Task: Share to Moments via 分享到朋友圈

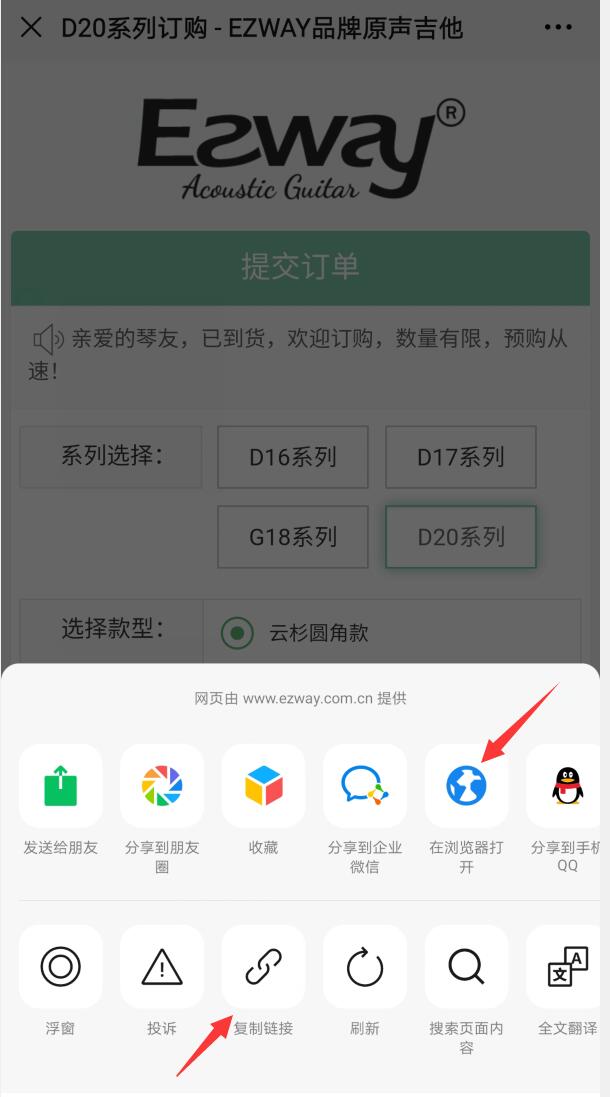Action: coord(162,786)
